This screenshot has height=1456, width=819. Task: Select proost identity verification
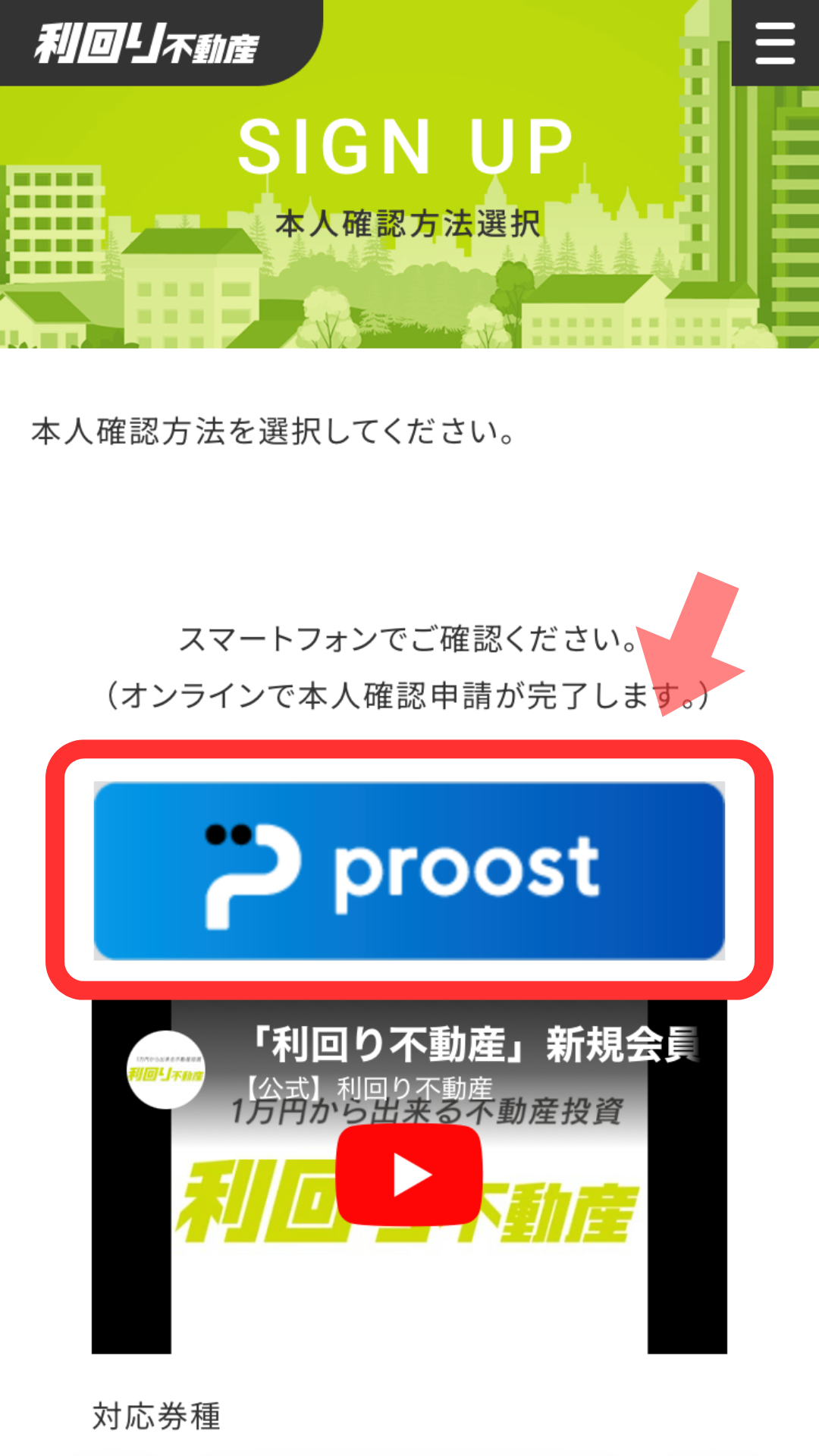[x=409, y=871]
